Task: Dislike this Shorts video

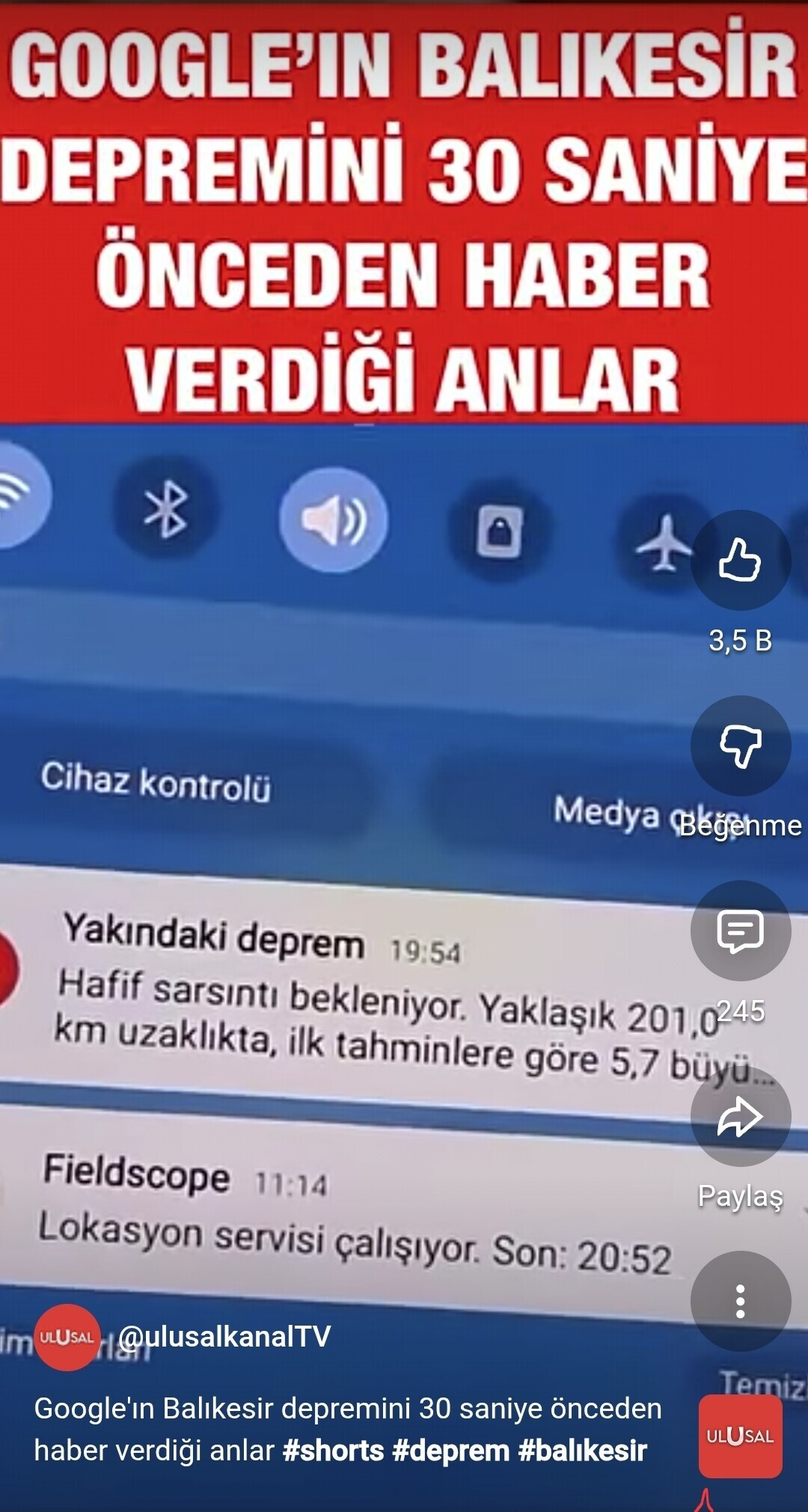Action: point(740,746)
